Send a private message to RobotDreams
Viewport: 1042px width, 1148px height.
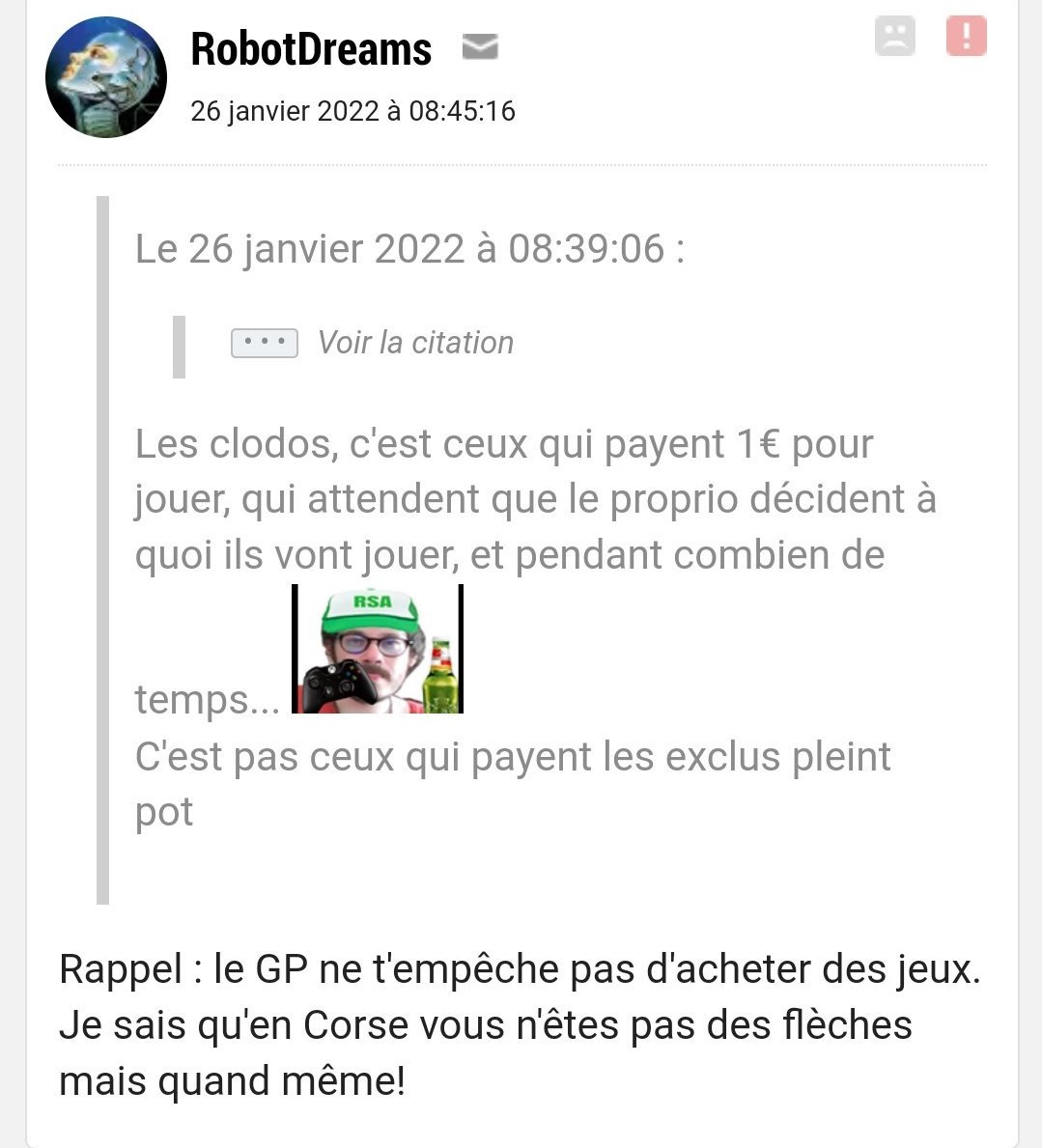click(x=480, y=46)
